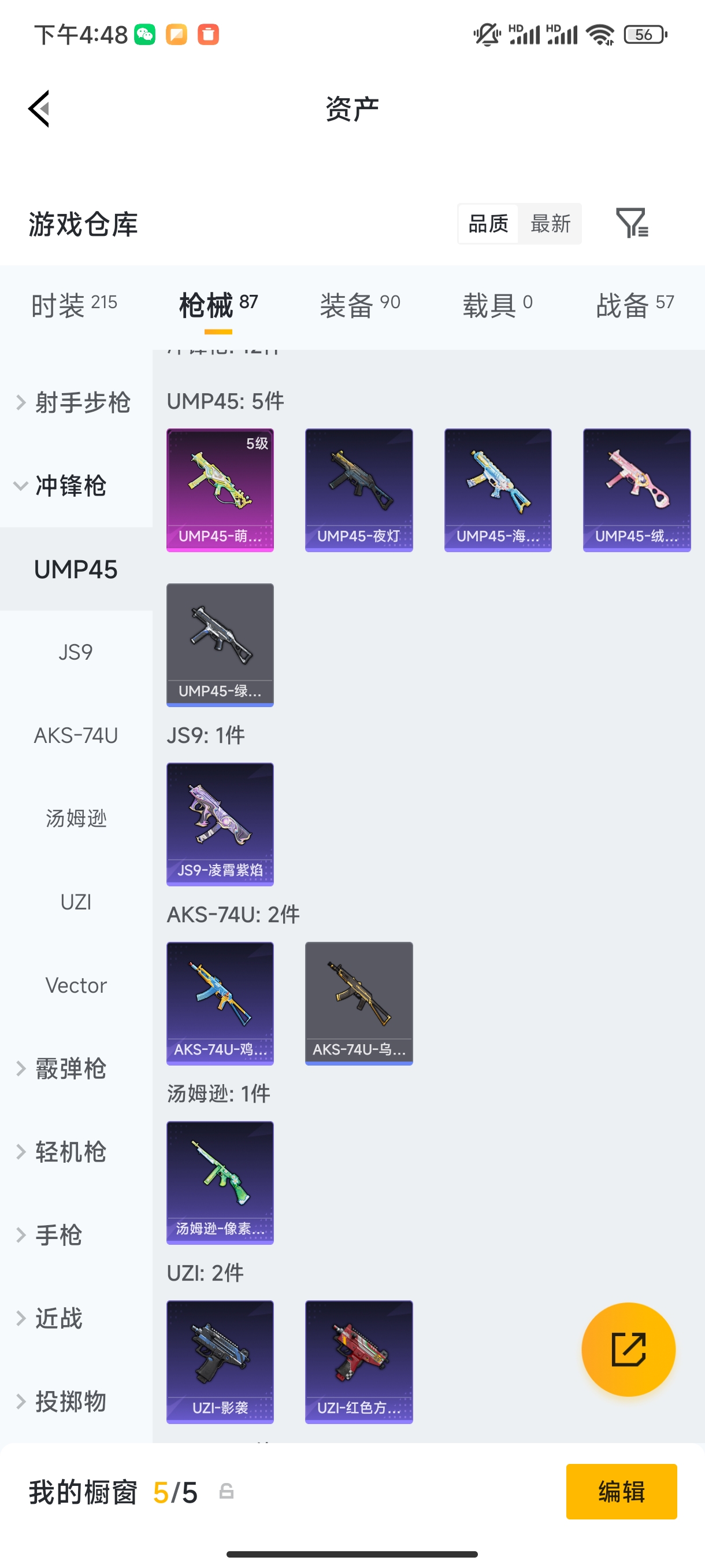705x1568 pixels.
Task: Expand the 霰弹枪 category
Action: (70, 1068)
